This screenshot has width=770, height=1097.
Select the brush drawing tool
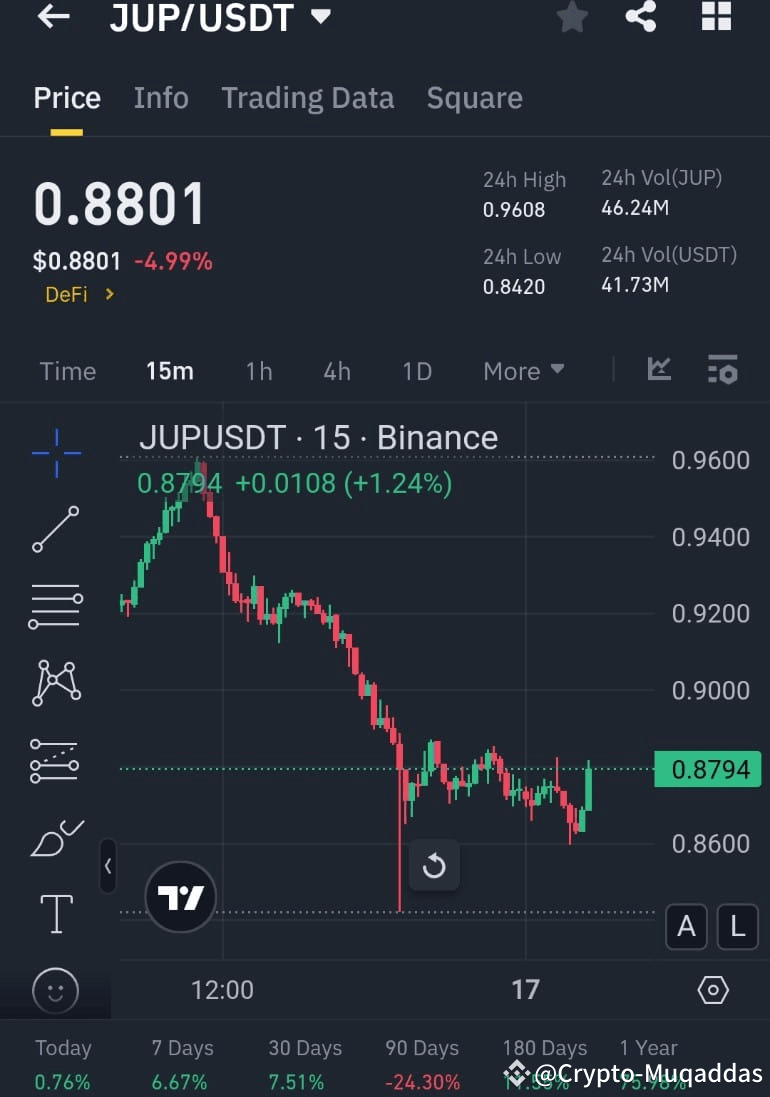coord(55,838)
